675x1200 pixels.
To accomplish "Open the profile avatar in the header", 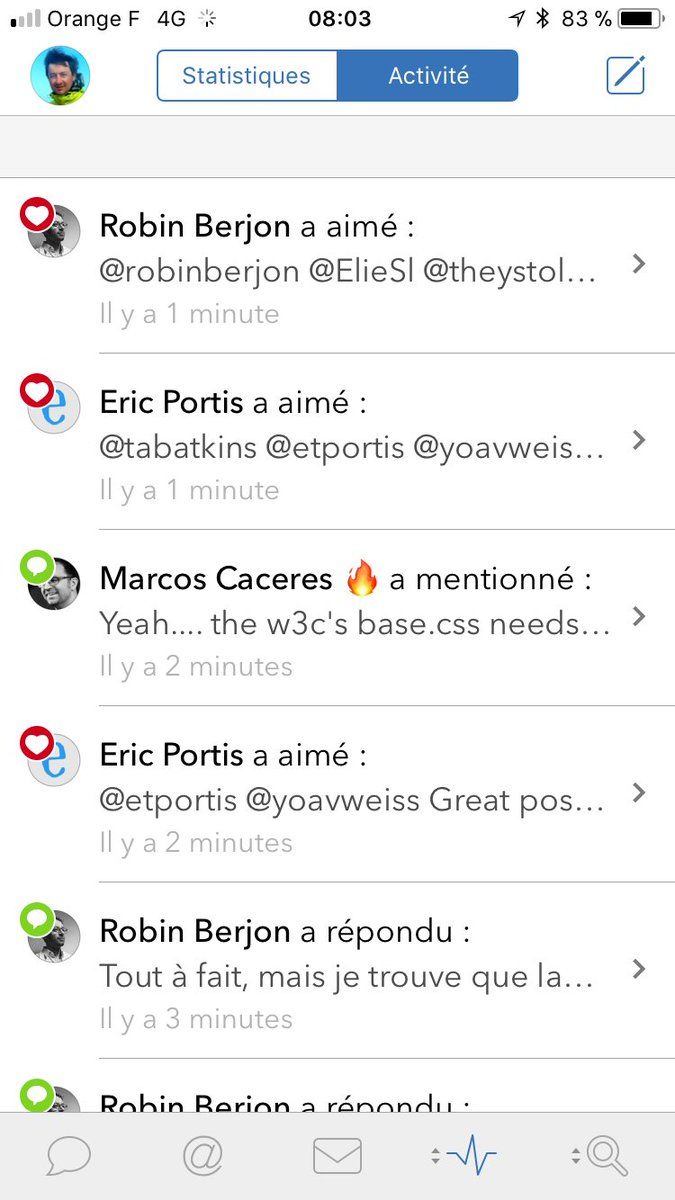I will [60, 76].
